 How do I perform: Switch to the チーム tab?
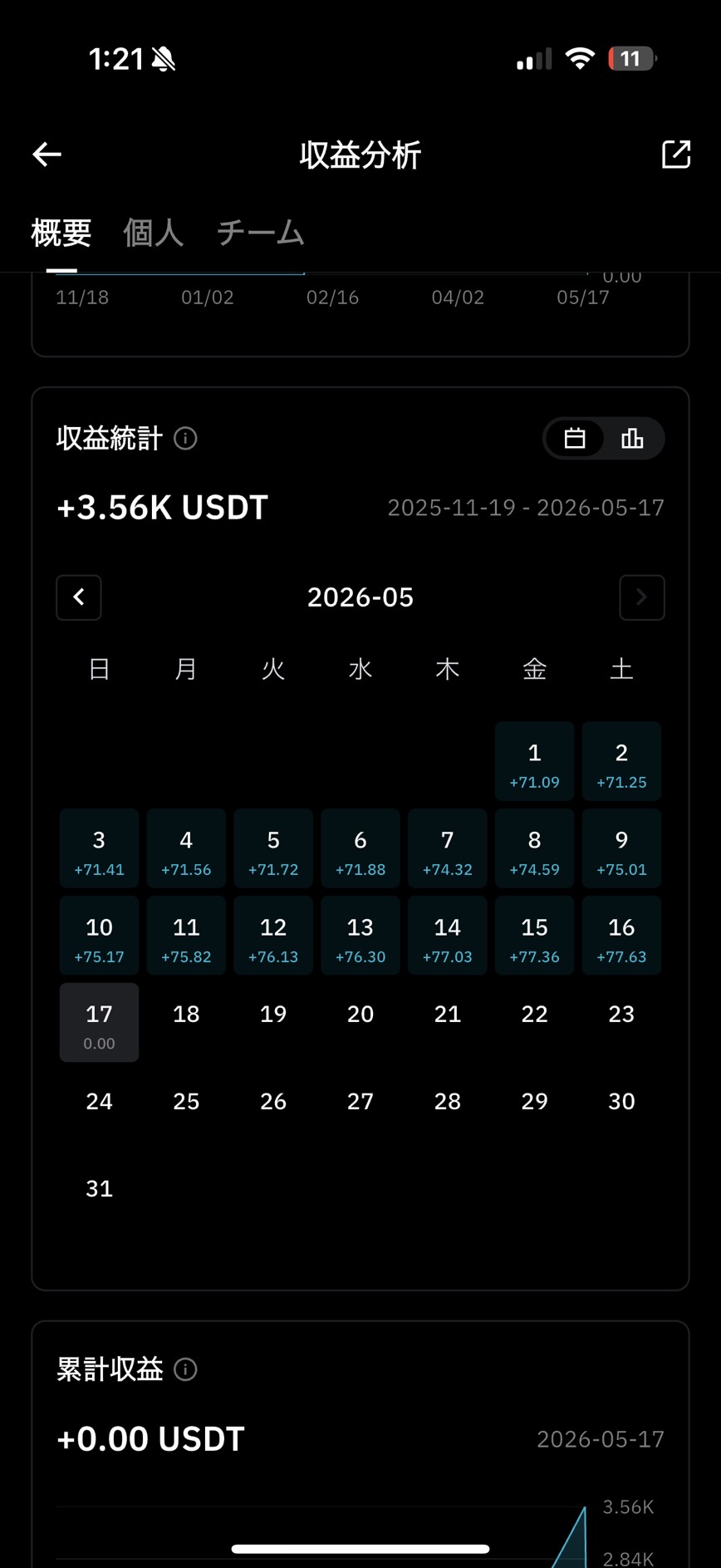(x=260, y=233)
